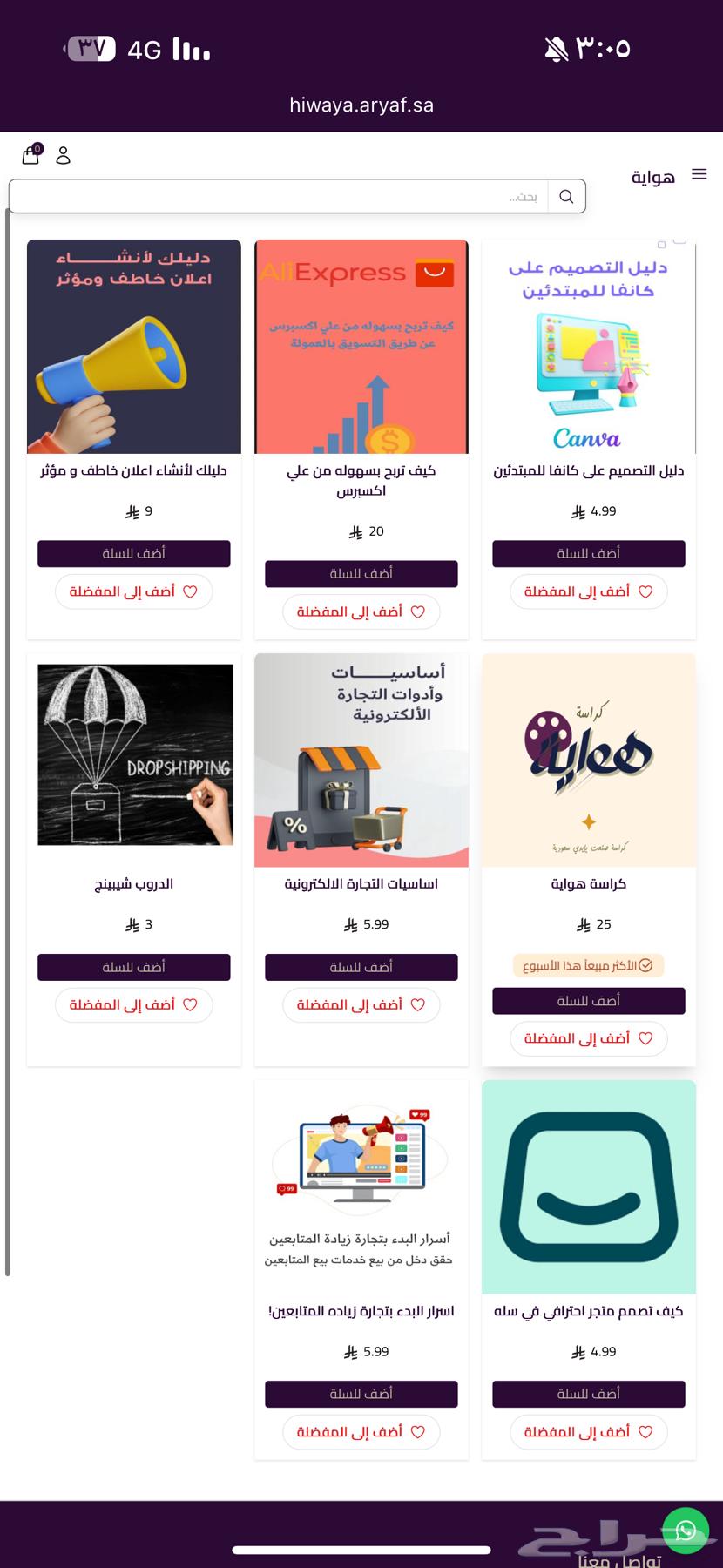Click the heart icon on AliExpress product card
The width and height of the screenshot is (723, 1568).
pos(417,612)
